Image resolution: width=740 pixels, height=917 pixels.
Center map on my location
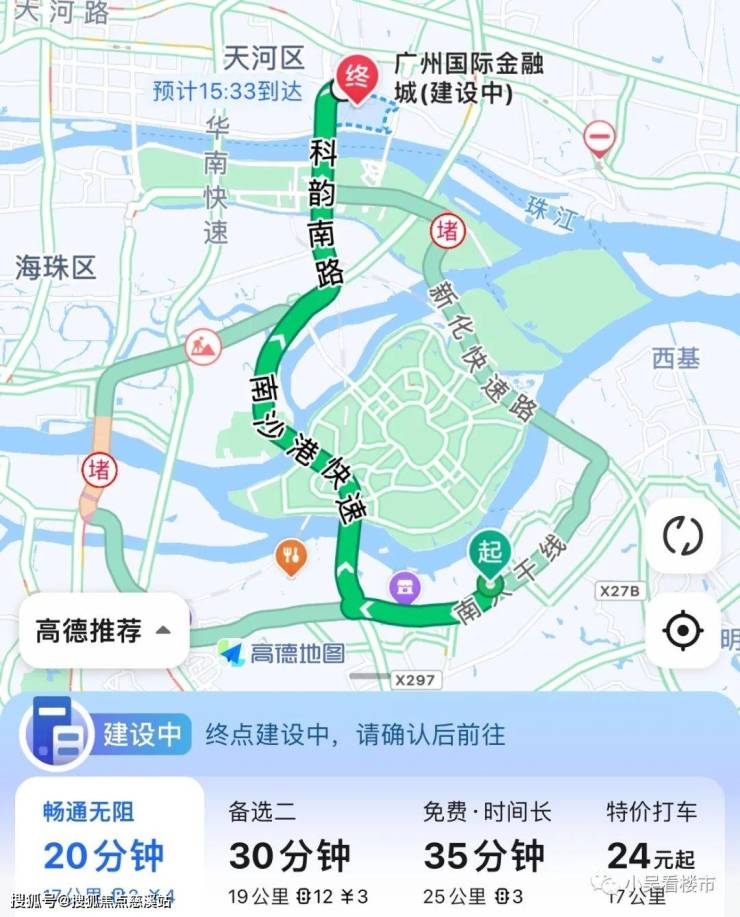(x=683, y=631)
